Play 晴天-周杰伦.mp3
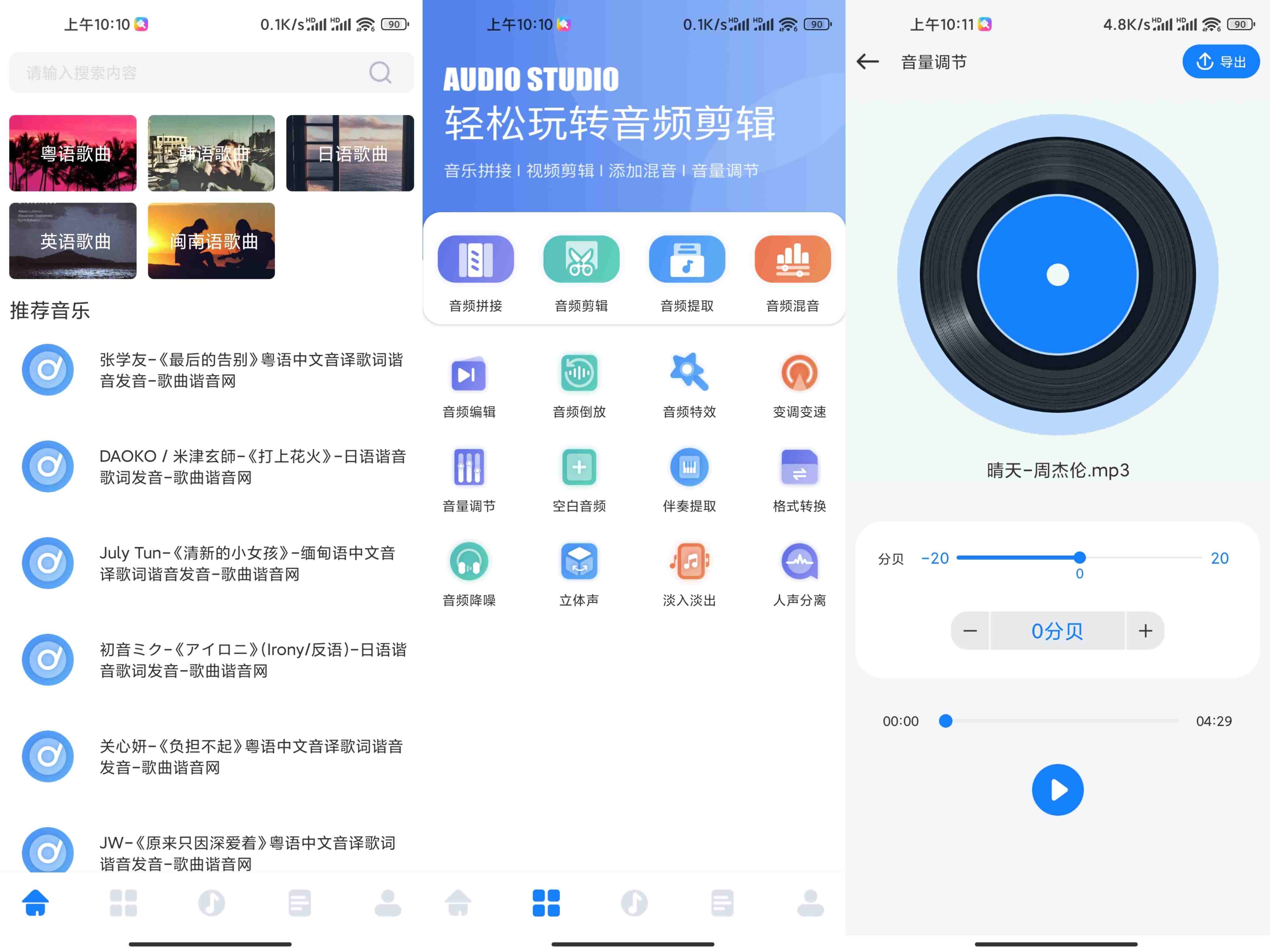This screenshot has height=952, width=1270. click(x=1058, y=790)
